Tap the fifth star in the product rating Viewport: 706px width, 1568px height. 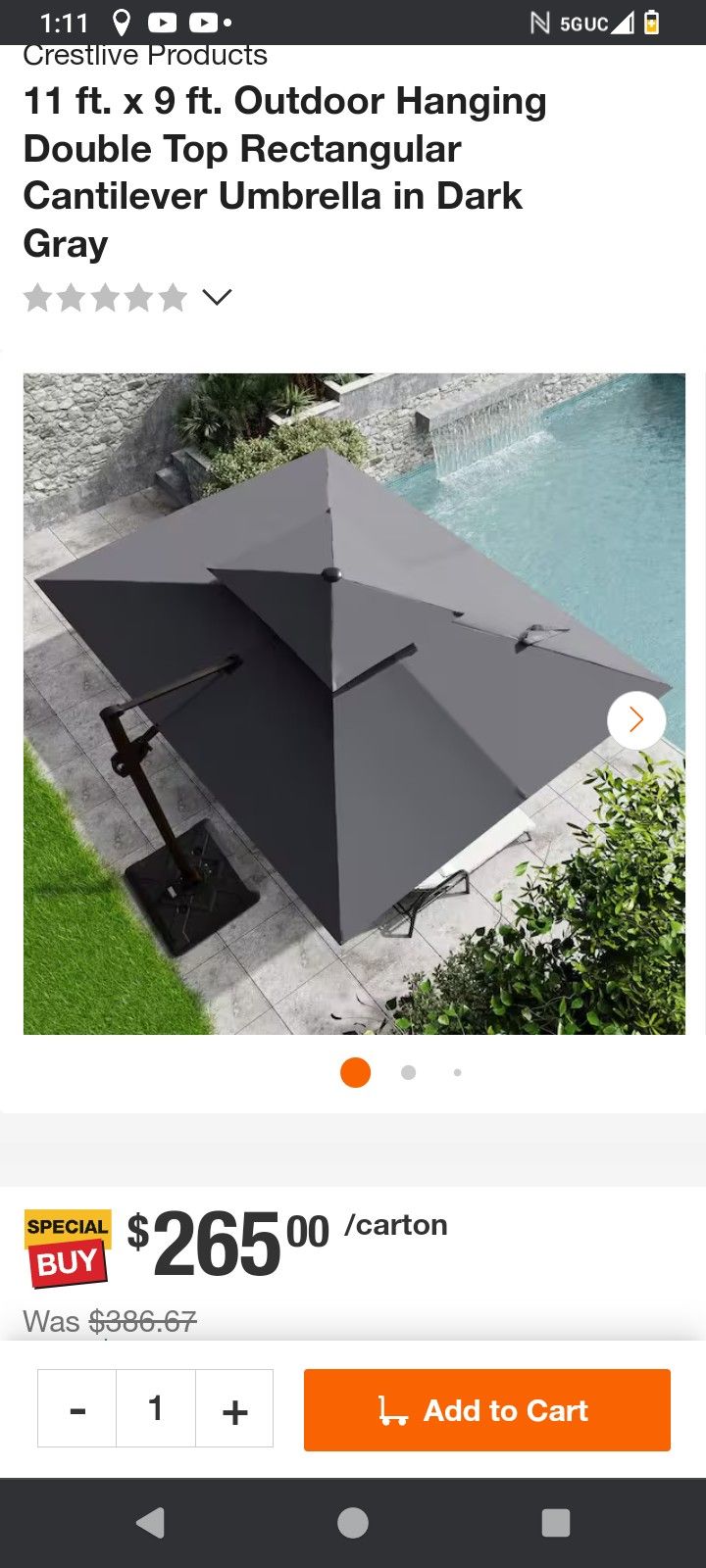point(169,296)
